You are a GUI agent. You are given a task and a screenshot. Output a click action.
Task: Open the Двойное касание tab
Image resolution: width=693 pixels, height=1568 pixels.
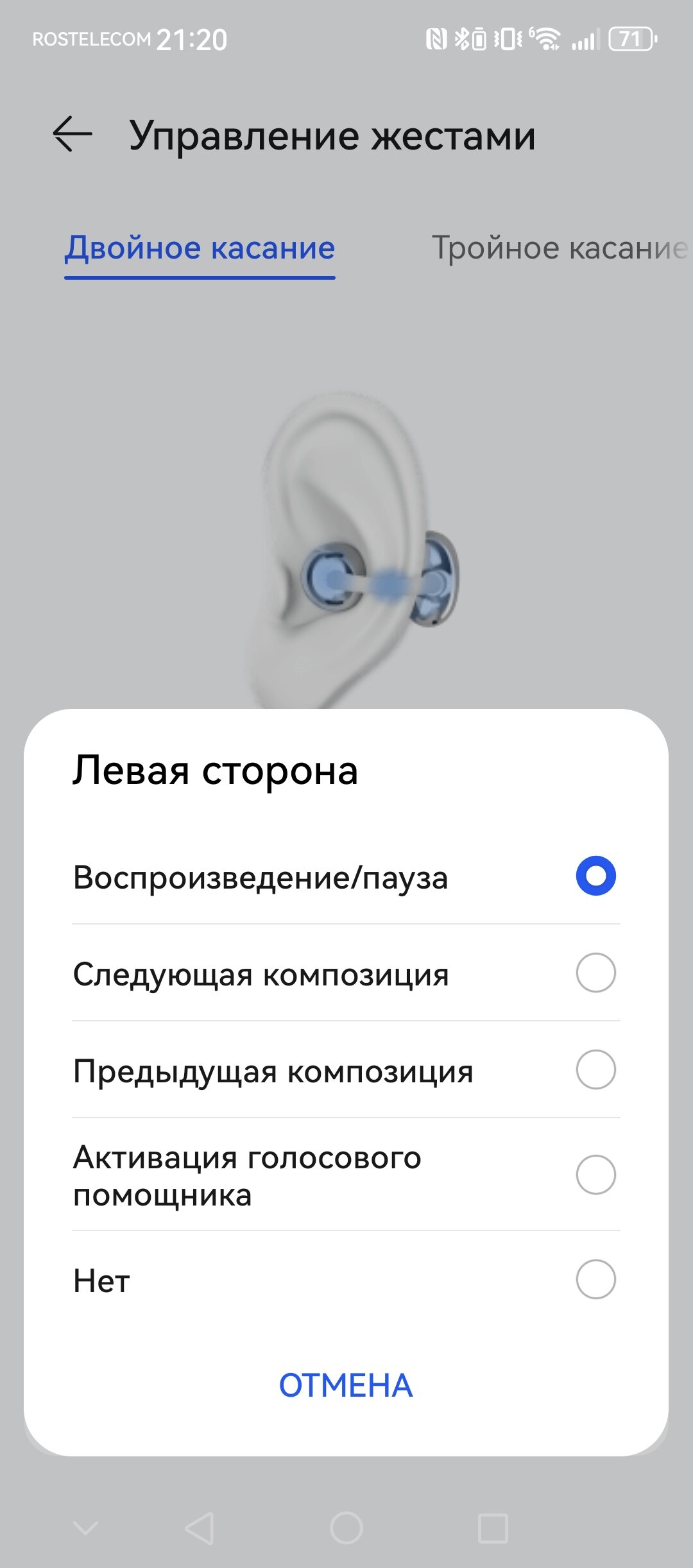point(200,248)
